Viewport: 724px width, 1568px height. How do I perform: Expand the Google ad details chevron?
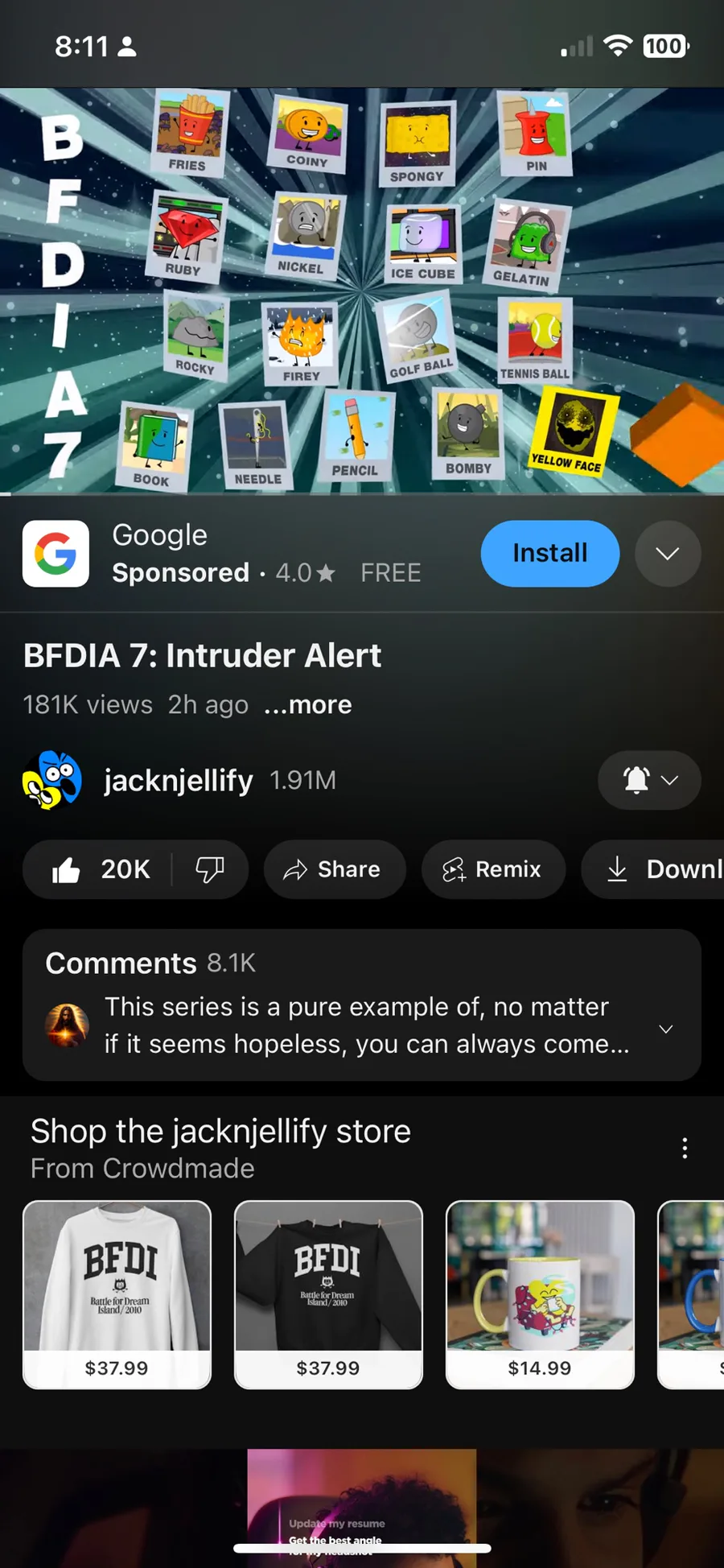pos(667,554)
